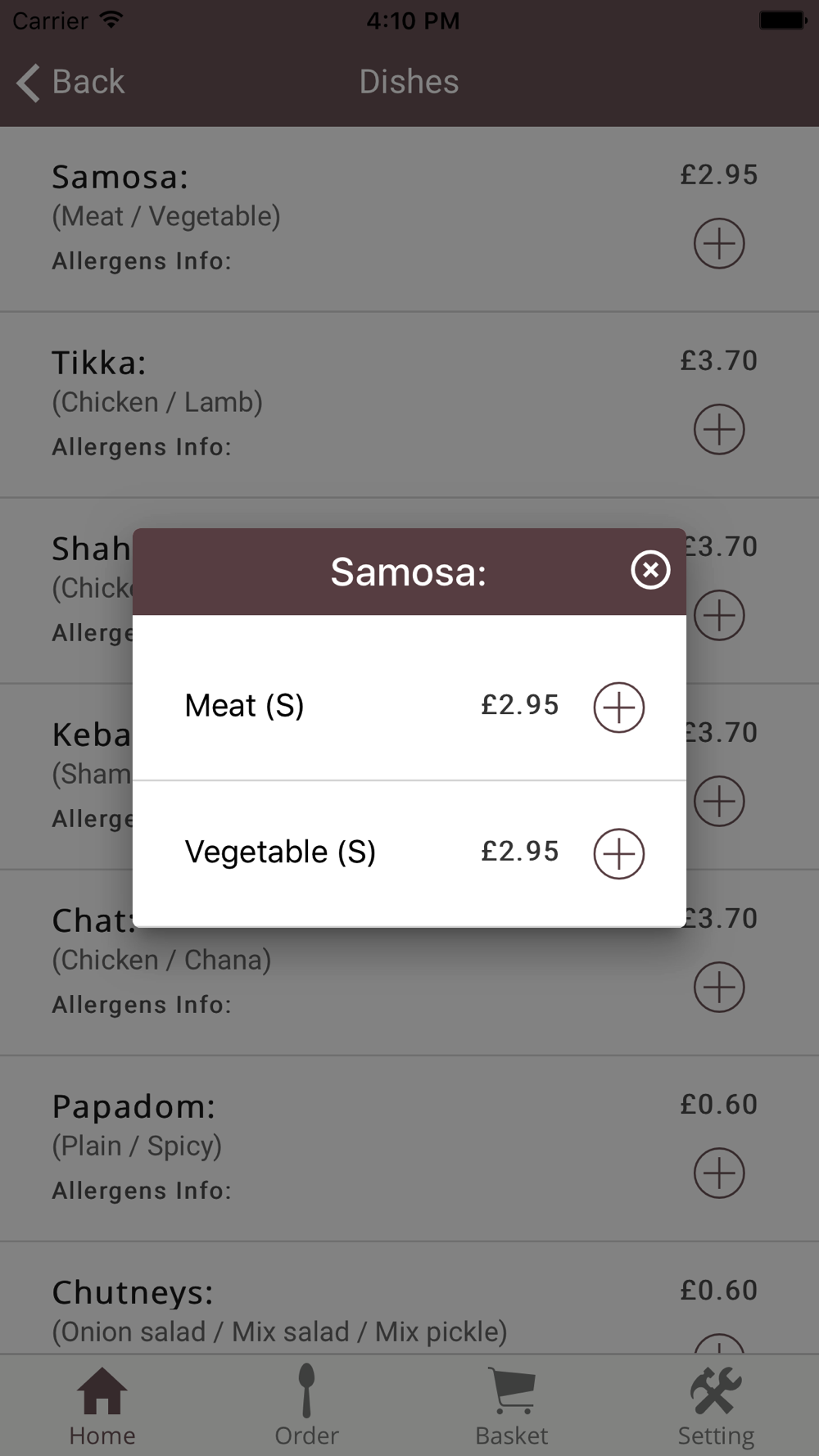View the Basket tab
The width and height of the screenshot is (819, 1456).
coord(512,1406)
